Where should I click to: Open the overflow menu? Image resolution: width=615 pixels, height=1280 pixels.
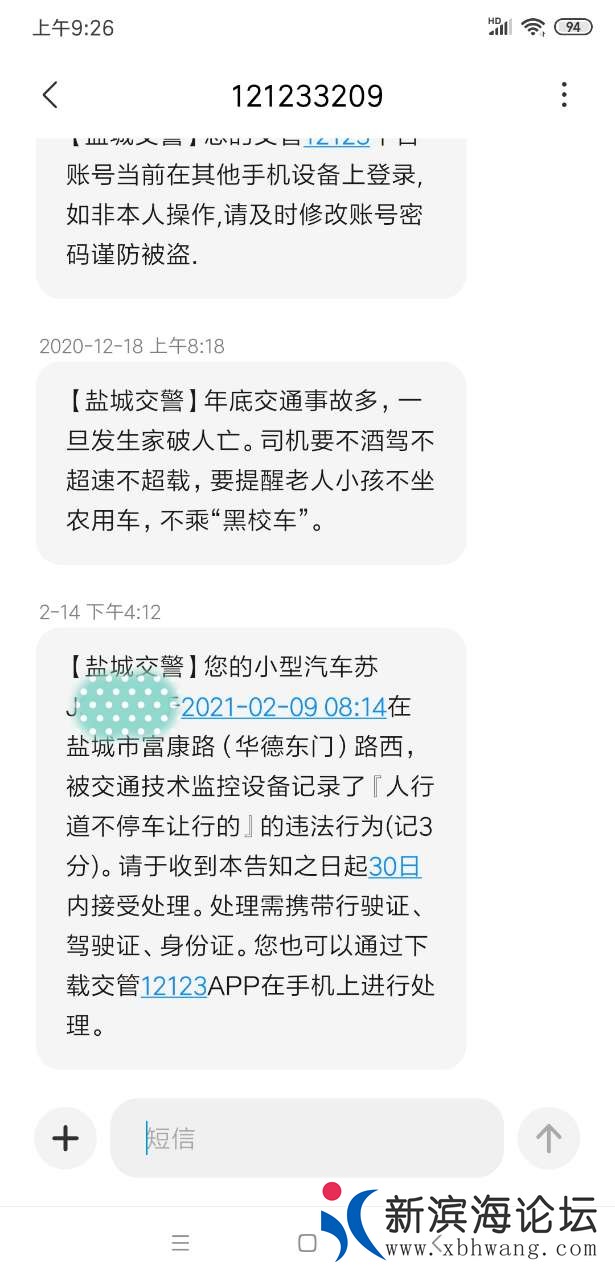[x=564, y=96]
